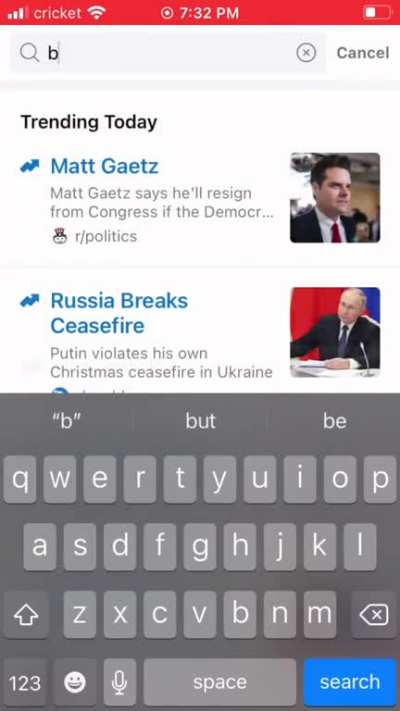Choose the 'be' keyboard suggestion
This screenshot has width=400, height=711.
coord(335,421)
